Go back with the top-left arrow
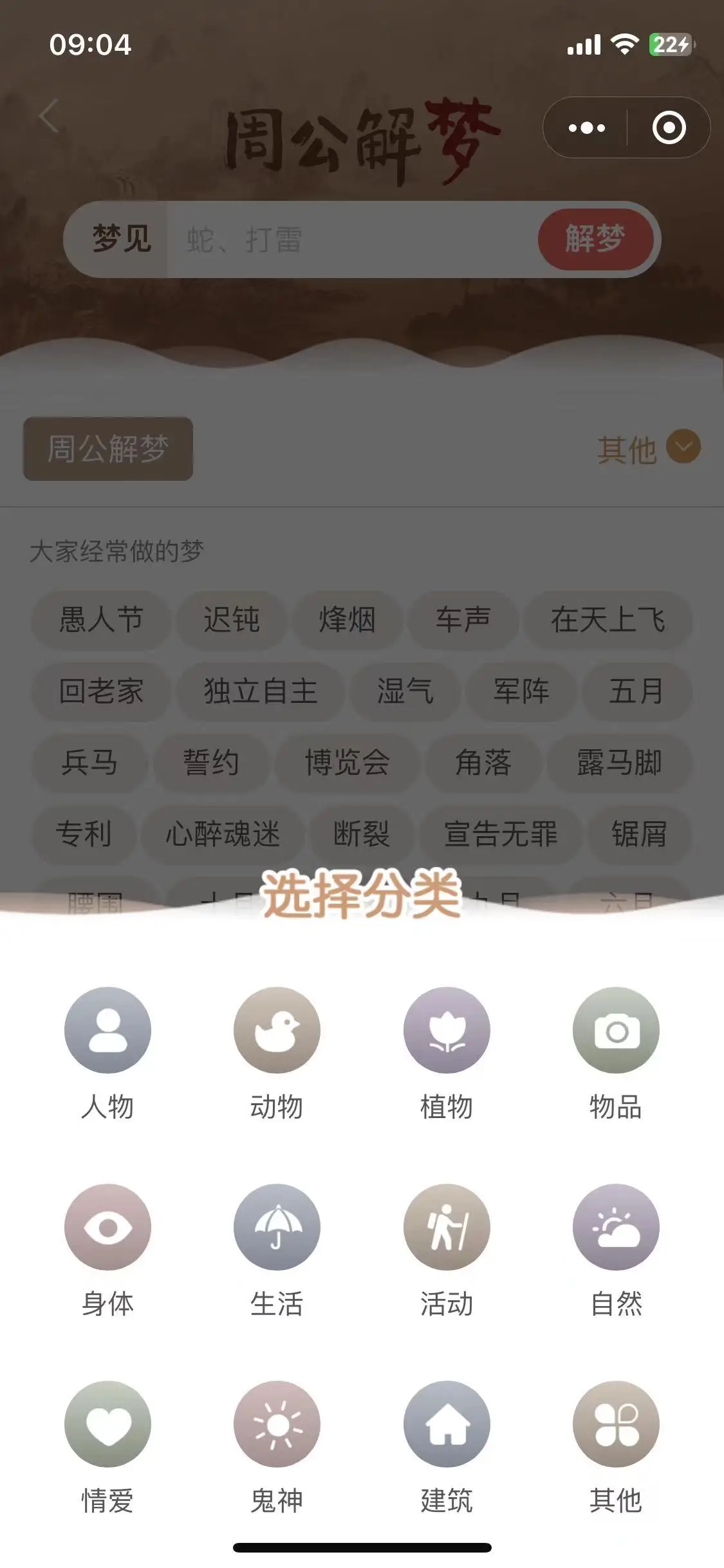The image size is (724, 1568). click(x=49, y=117)
